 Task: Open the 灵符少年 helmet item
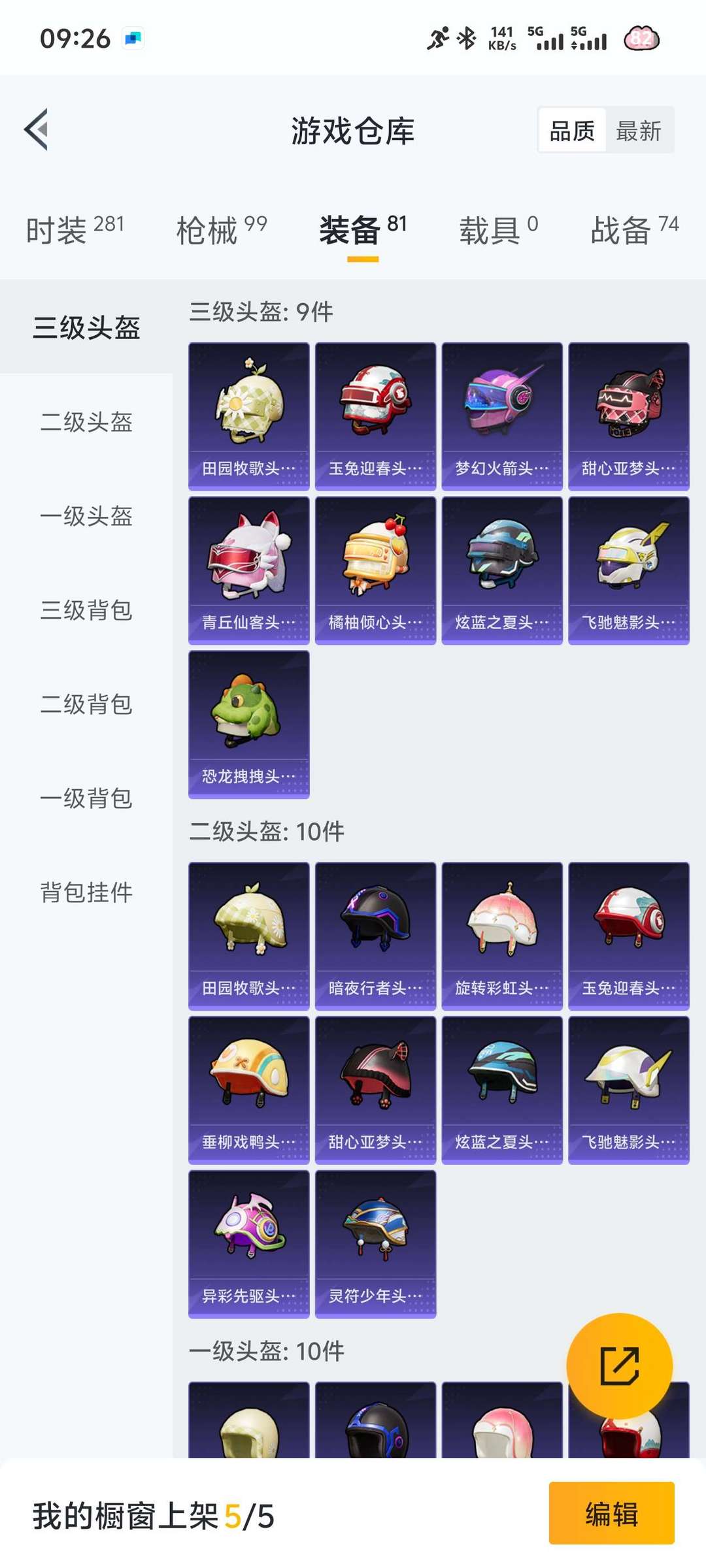(x=375, y=1244)
